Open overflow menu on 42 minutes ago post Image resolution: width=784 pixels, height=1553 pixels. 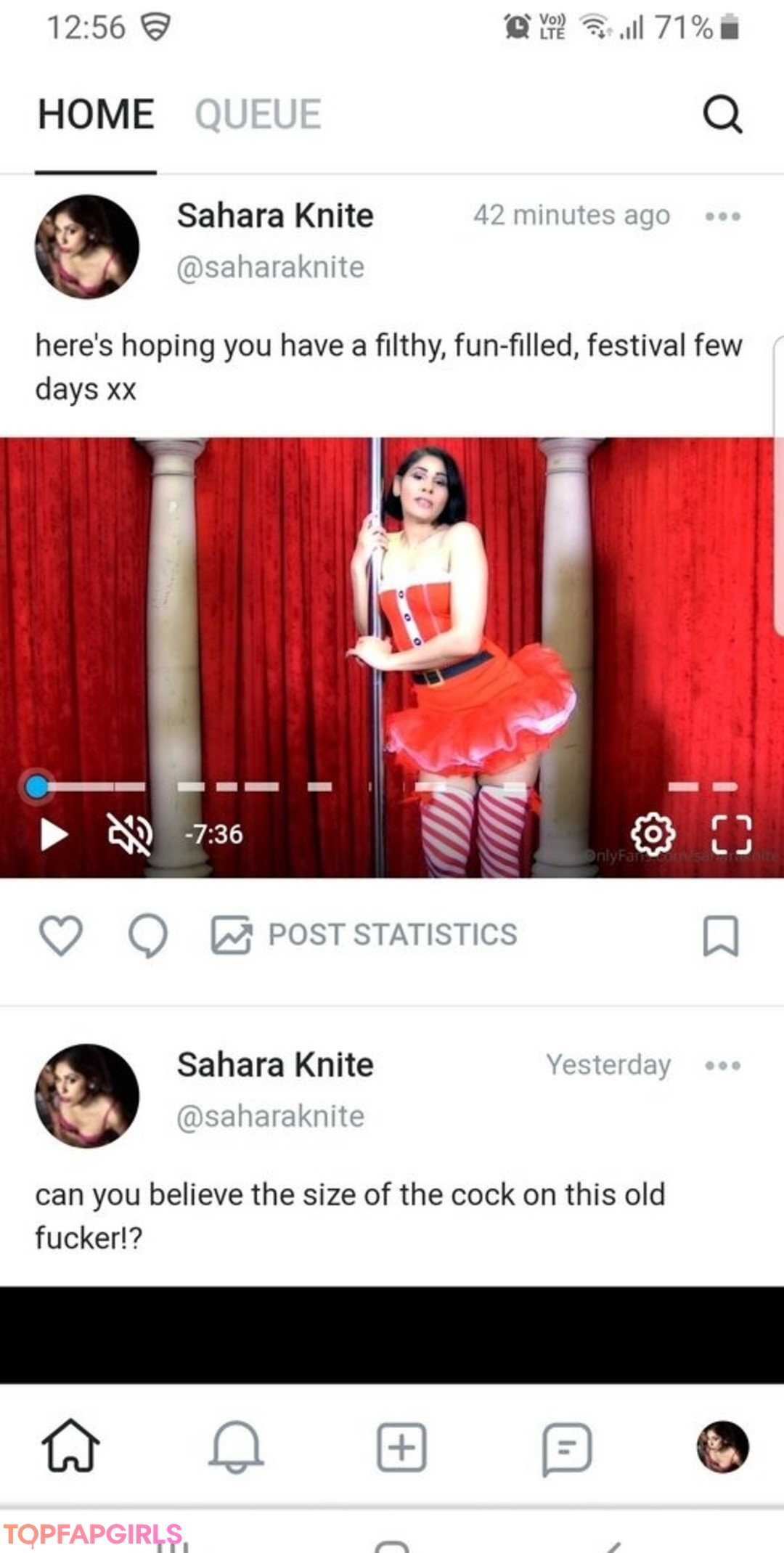722,216
